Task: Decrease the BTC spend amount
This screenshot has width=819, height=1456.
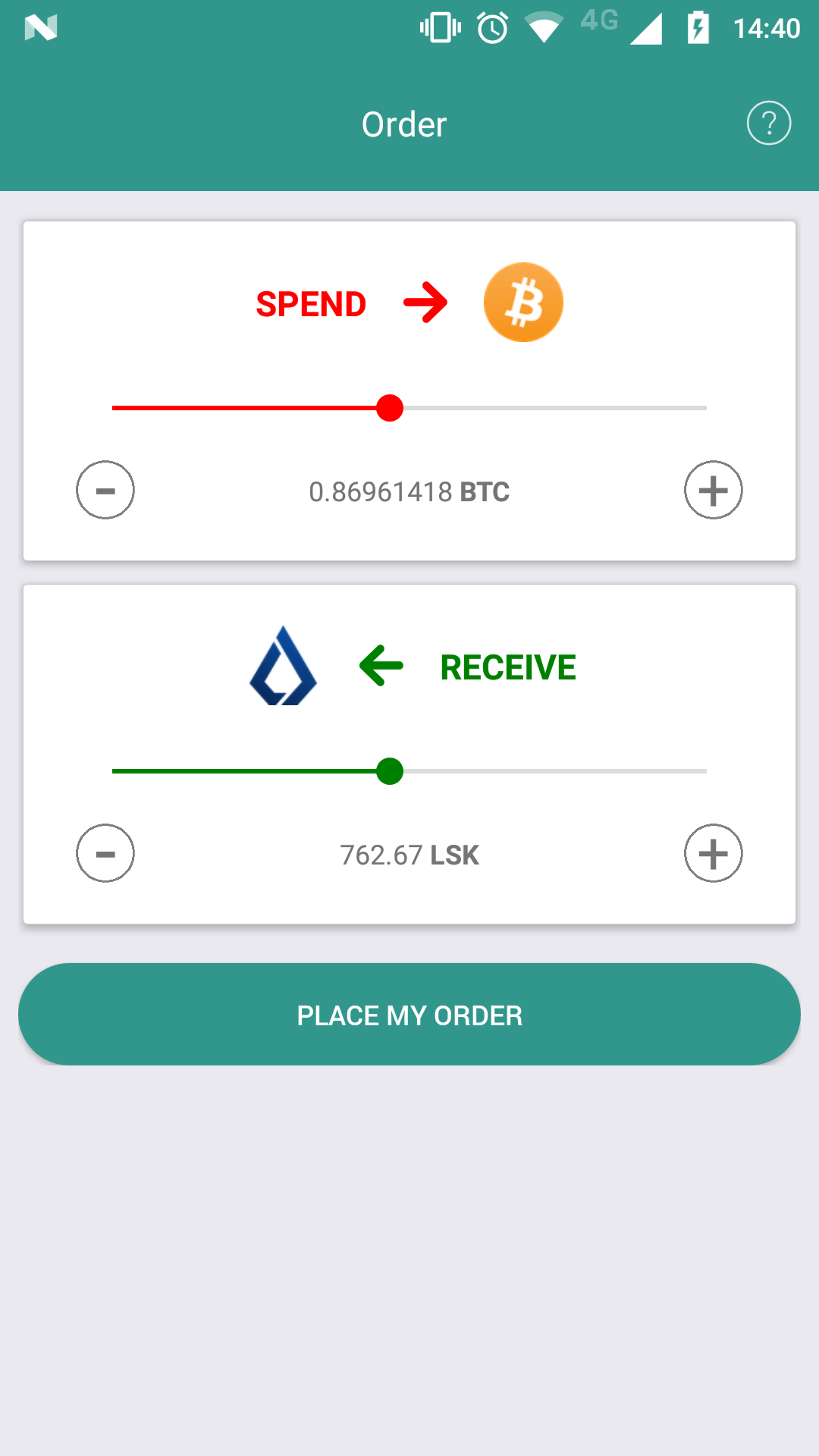Action: [x=105, y=490]
